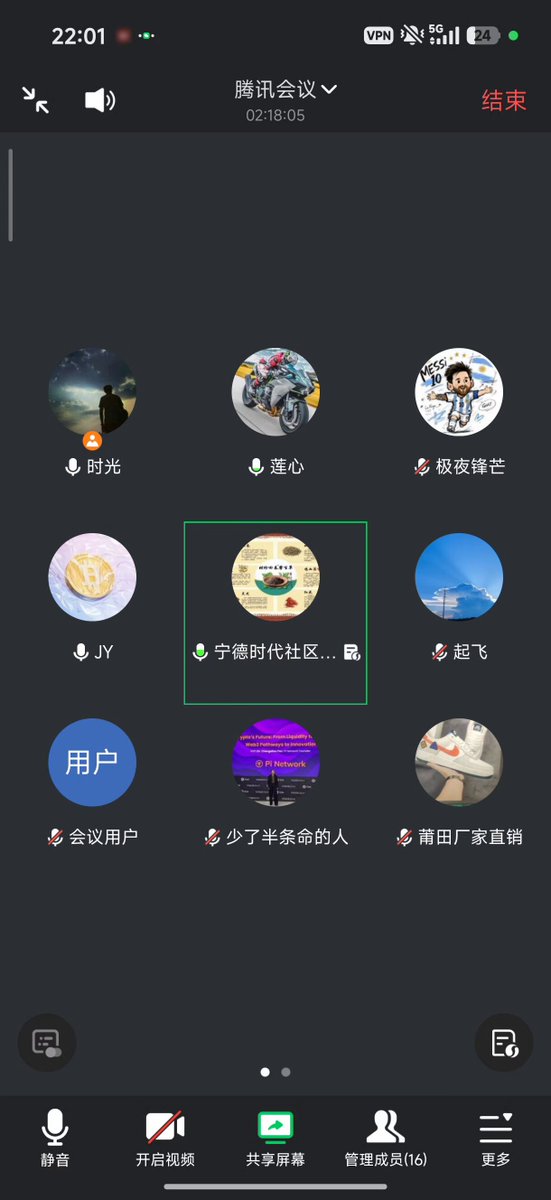Tap 结束 to end the meeting

(x=503, y=100)
